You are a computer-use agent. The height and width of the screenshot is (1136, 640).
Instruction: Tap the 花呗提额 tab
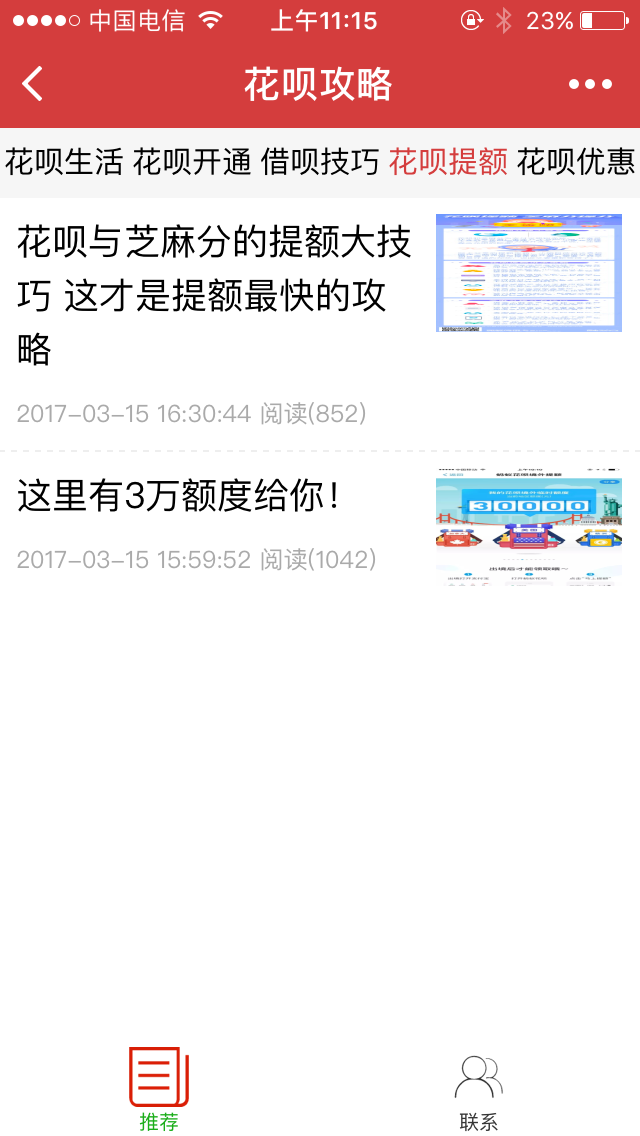pyautogui.click(x=448, y=162)
